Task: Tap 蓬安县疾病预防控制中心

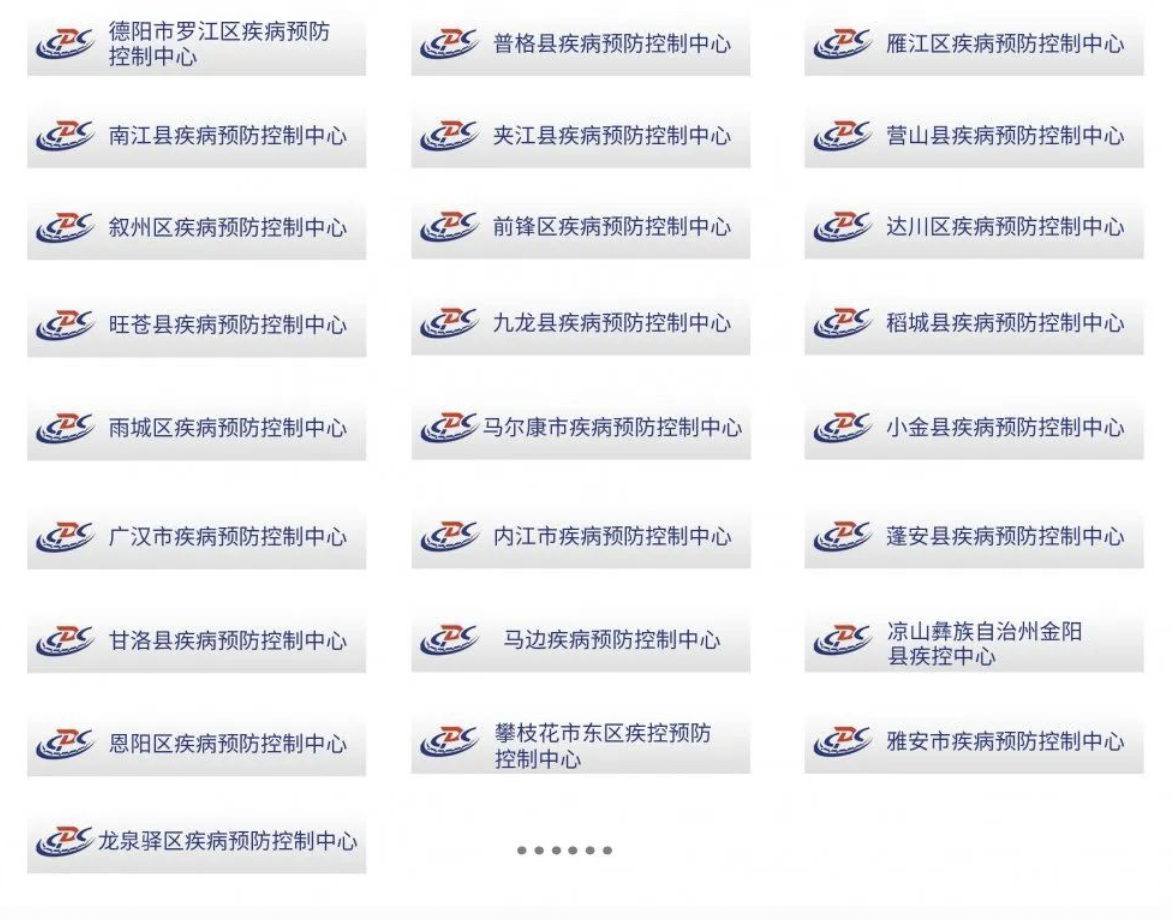Action: 974,537
